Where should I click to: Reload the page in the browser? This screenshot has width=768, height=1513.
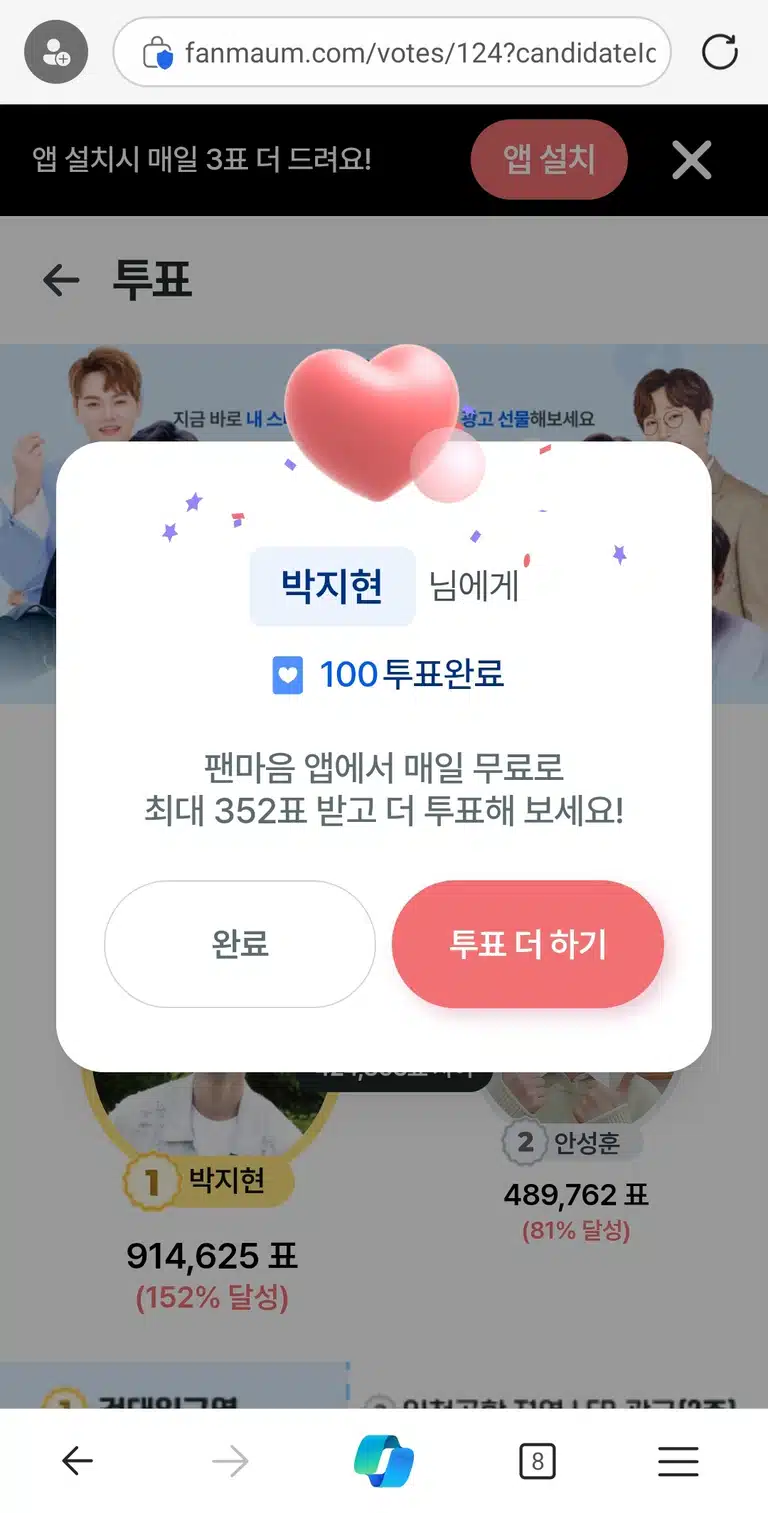click(720, 52)
